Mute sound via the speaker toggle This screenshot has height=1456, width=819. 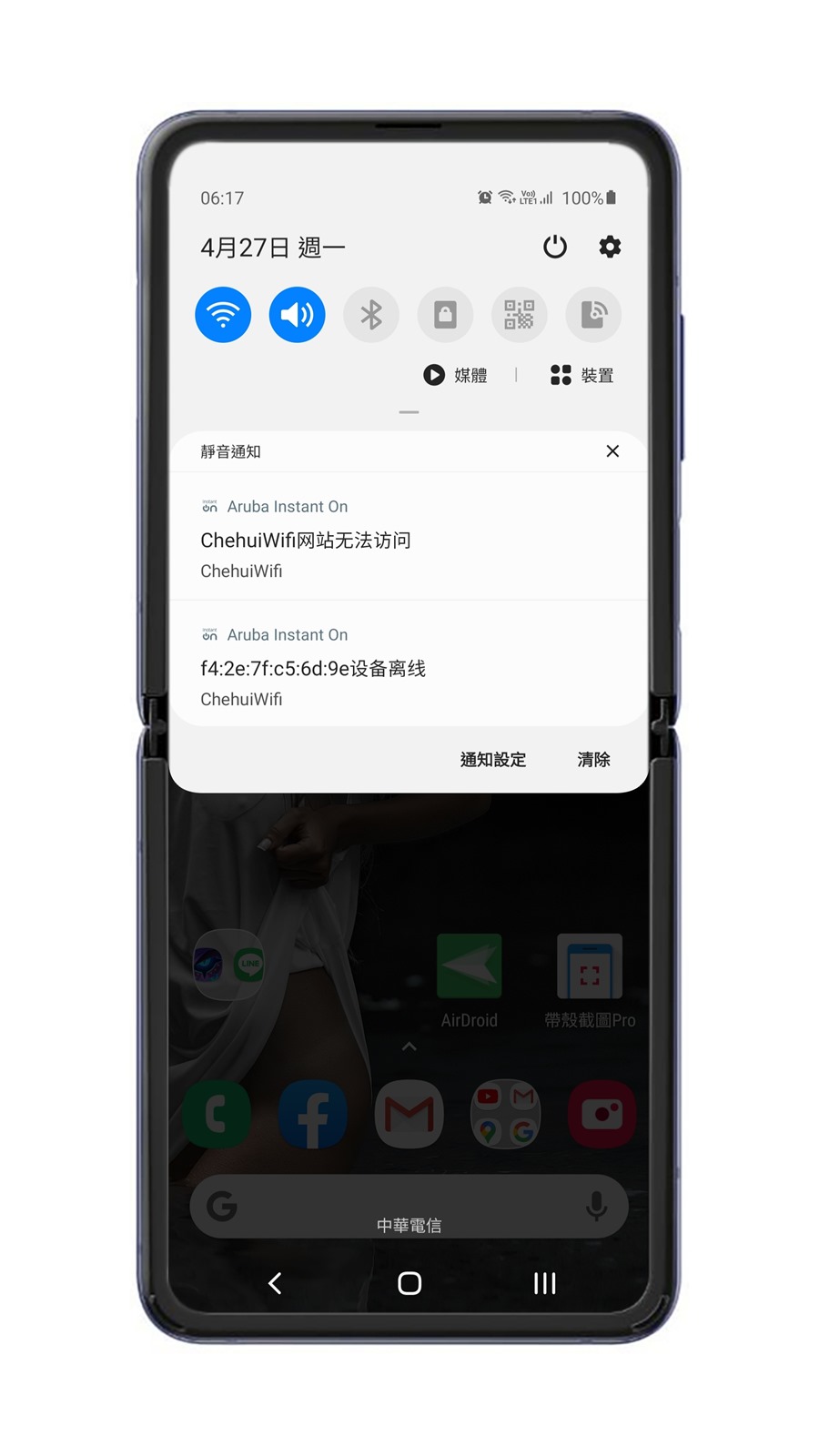point(297,315)
